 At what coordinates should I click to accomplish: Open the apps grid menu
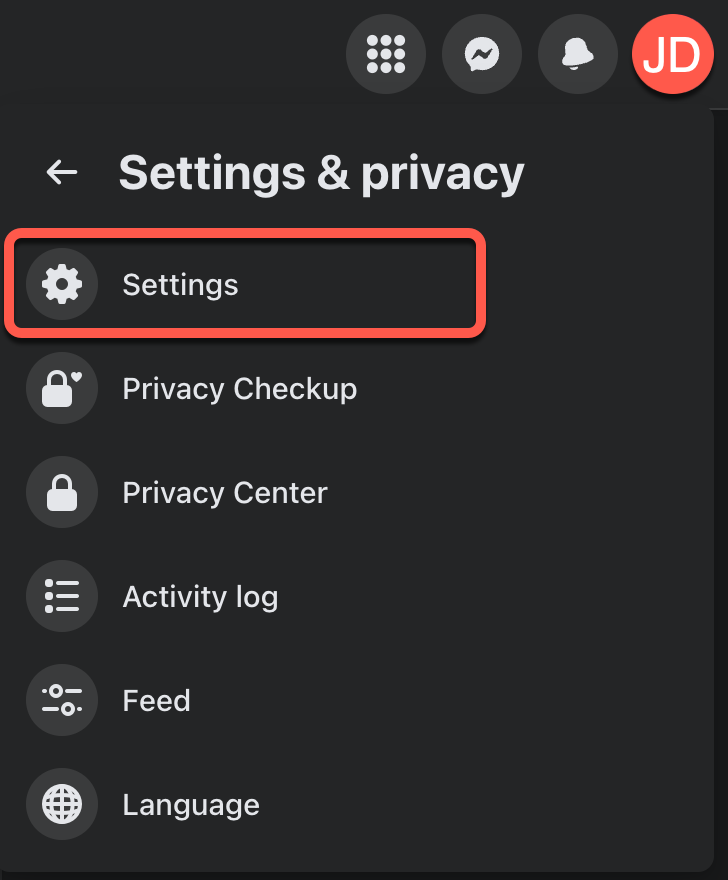pyautogui.click(x=385, y=54)
